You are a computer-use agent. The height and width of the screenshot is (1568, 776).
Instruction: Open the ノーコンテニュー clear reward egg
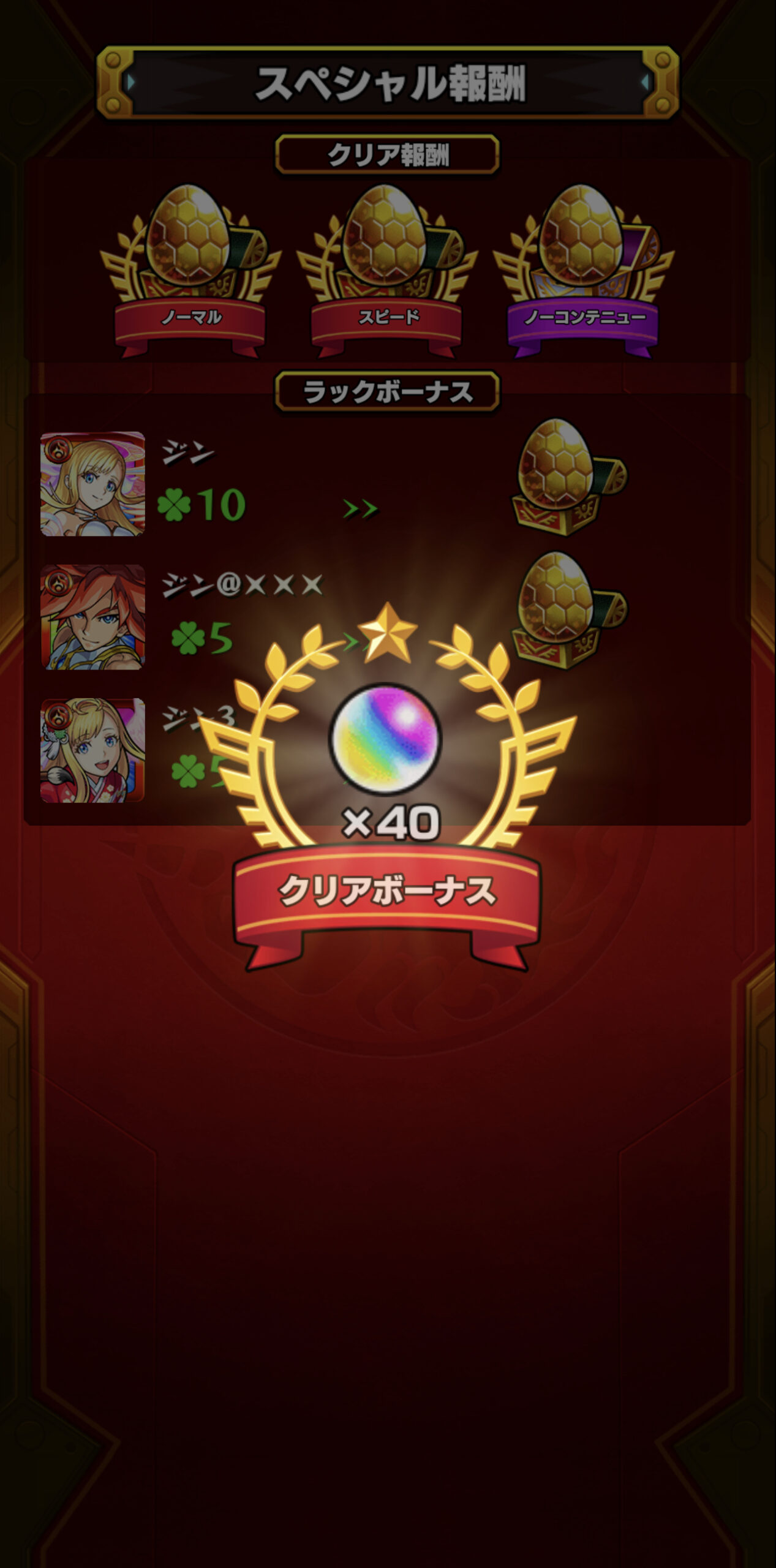click(583, 270)
